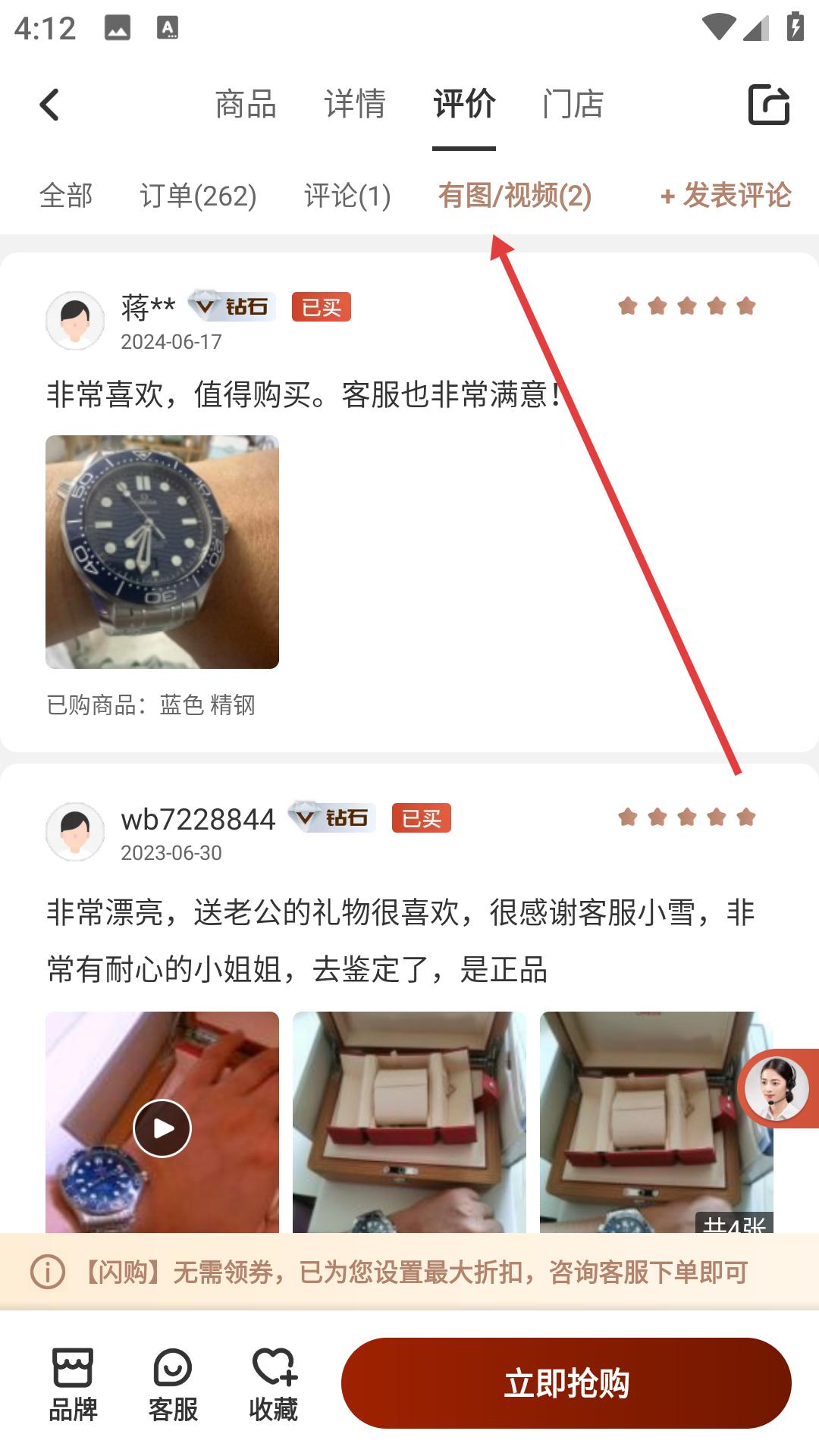Viewport: 819px width, 1456px height.
Task: Open 蒋**'s watch photo
Action: pos(162,552)
